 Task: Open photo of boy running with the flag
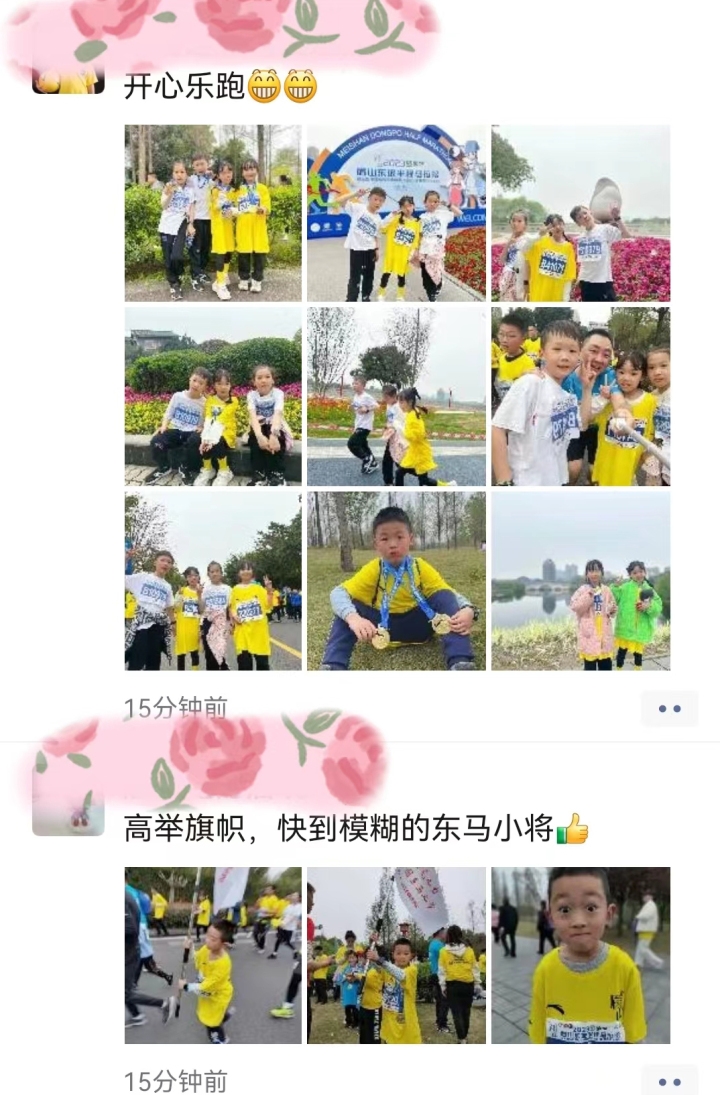click(212, 955)
